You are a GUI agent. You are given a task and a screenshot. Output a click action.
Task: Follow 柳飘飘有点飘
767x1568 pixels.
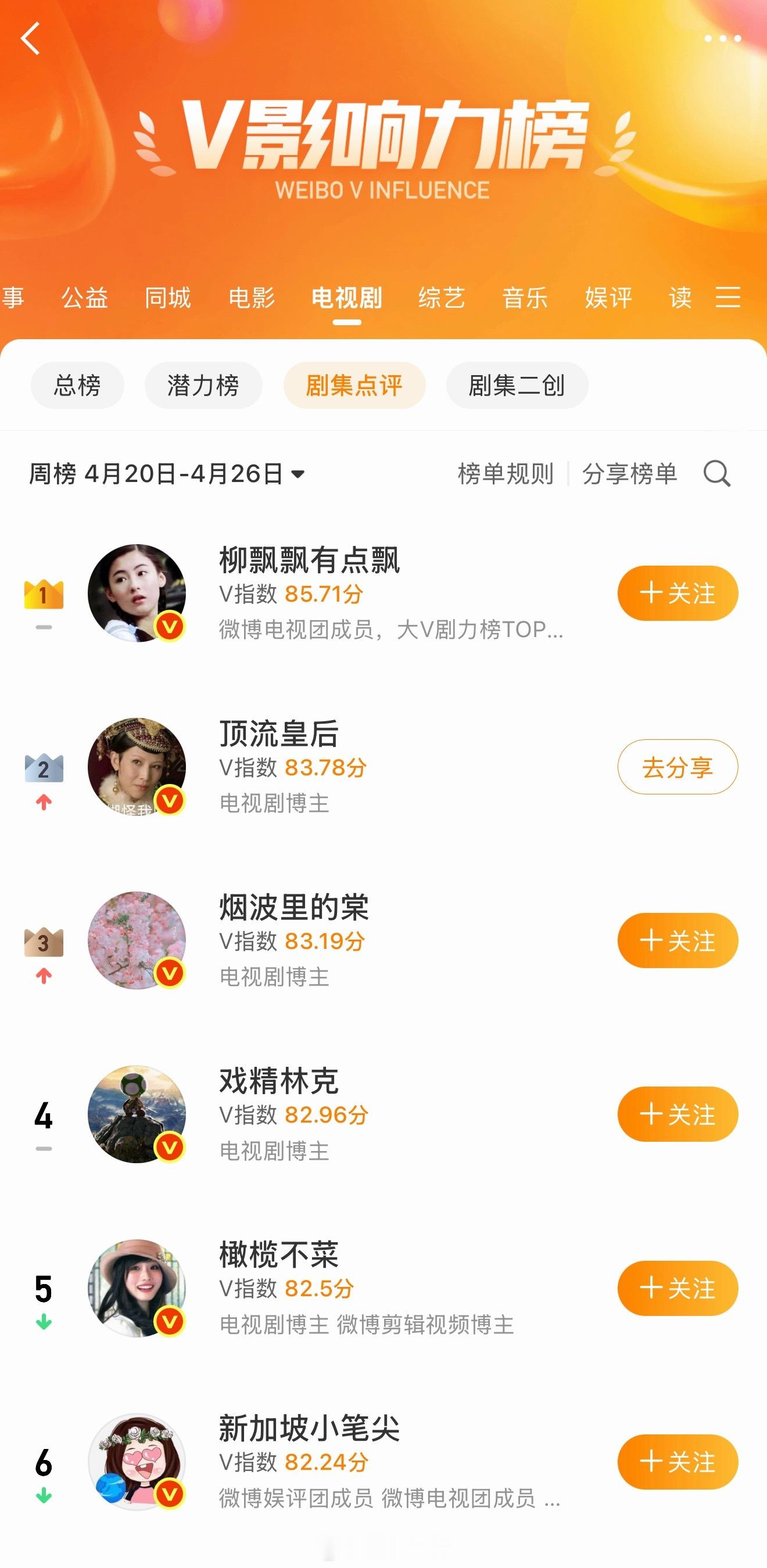tap(678, 593)
